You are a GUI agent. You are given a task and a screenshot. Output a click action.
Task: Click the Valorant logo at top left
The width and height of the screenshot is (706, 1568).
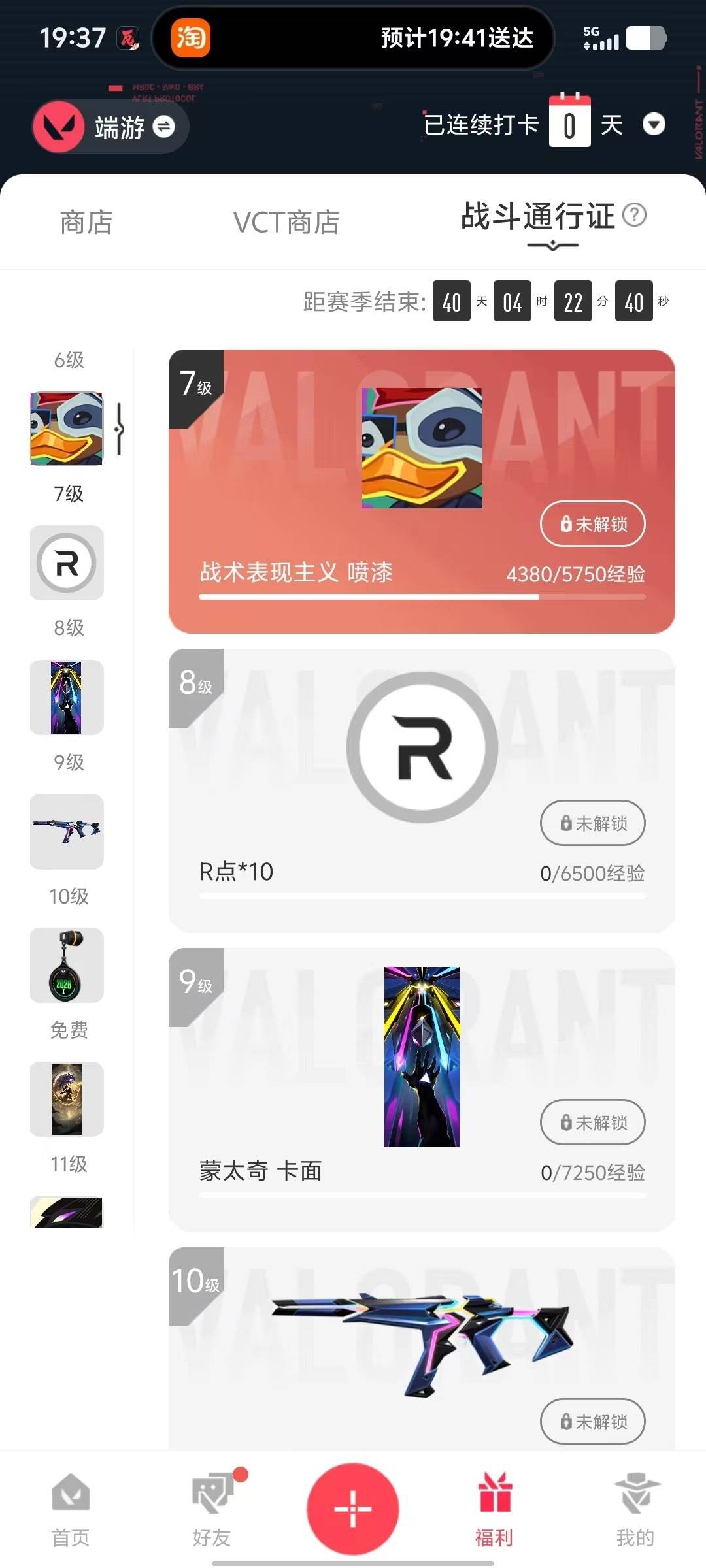(59, 126)
